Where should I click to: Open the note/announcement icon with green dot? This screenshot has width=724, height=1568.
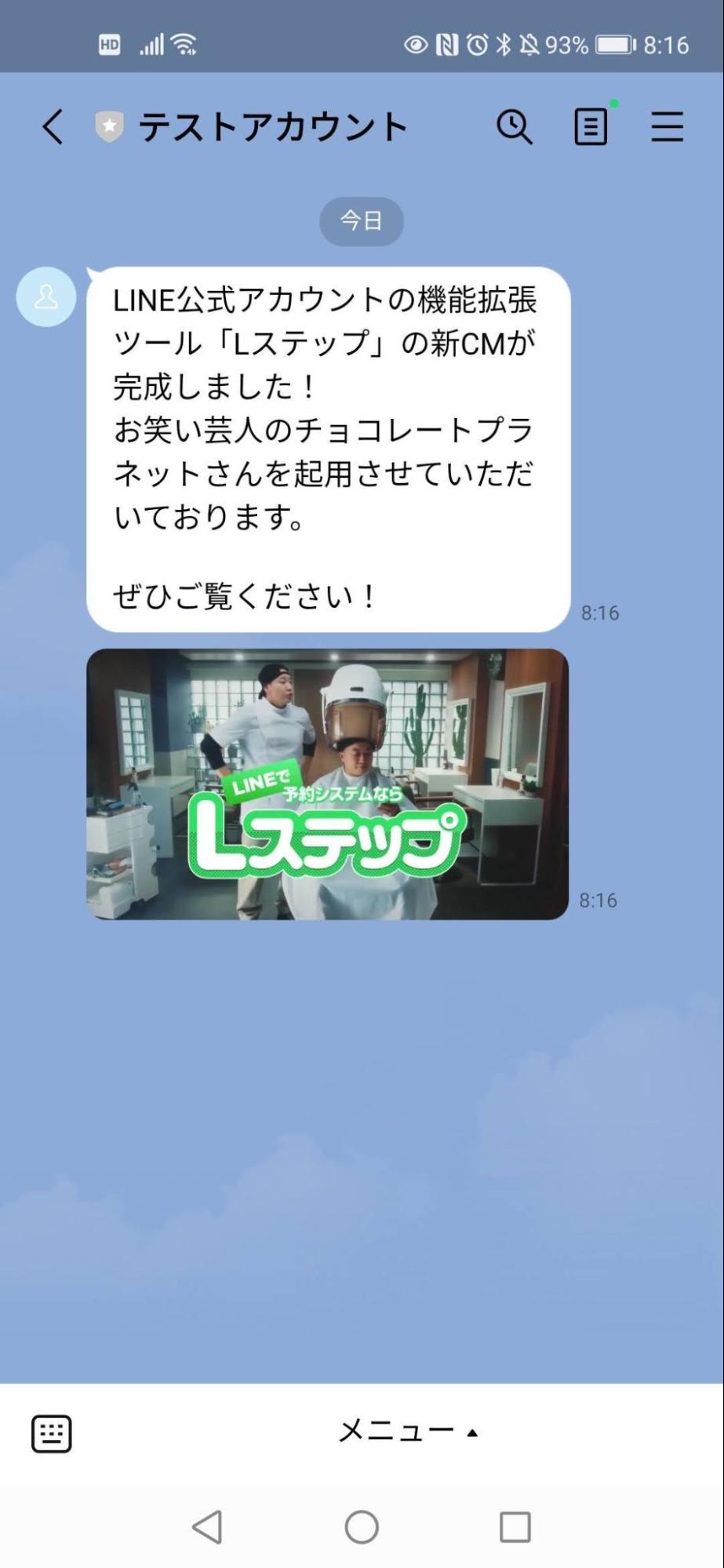point(589,126)
